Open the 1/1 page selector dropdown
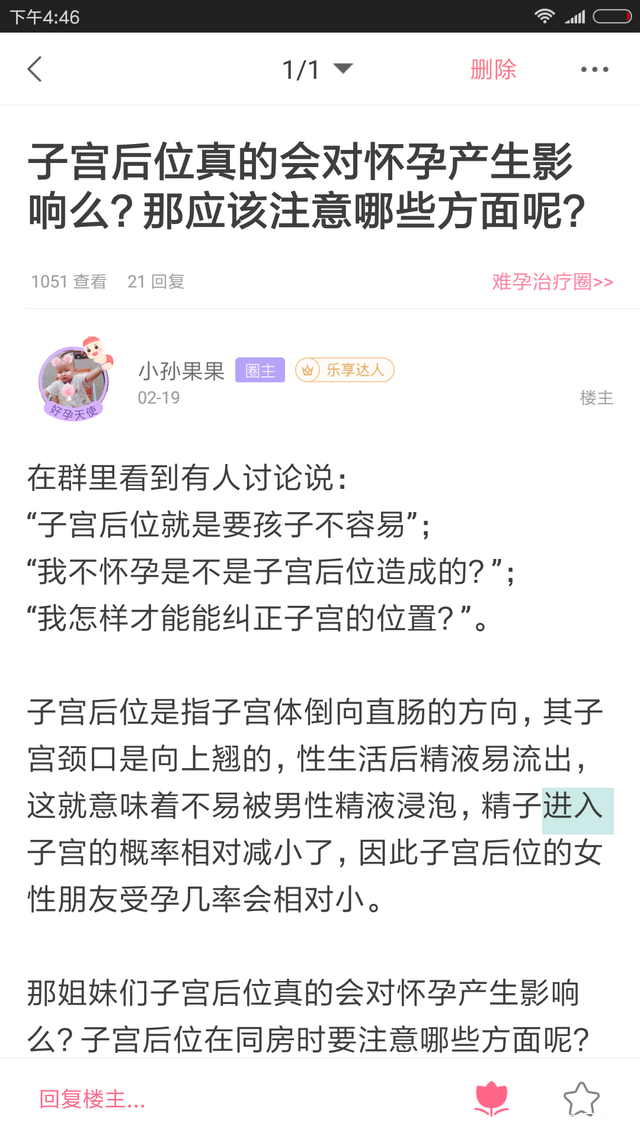640x1138 pixels. (x=317, y=69)
